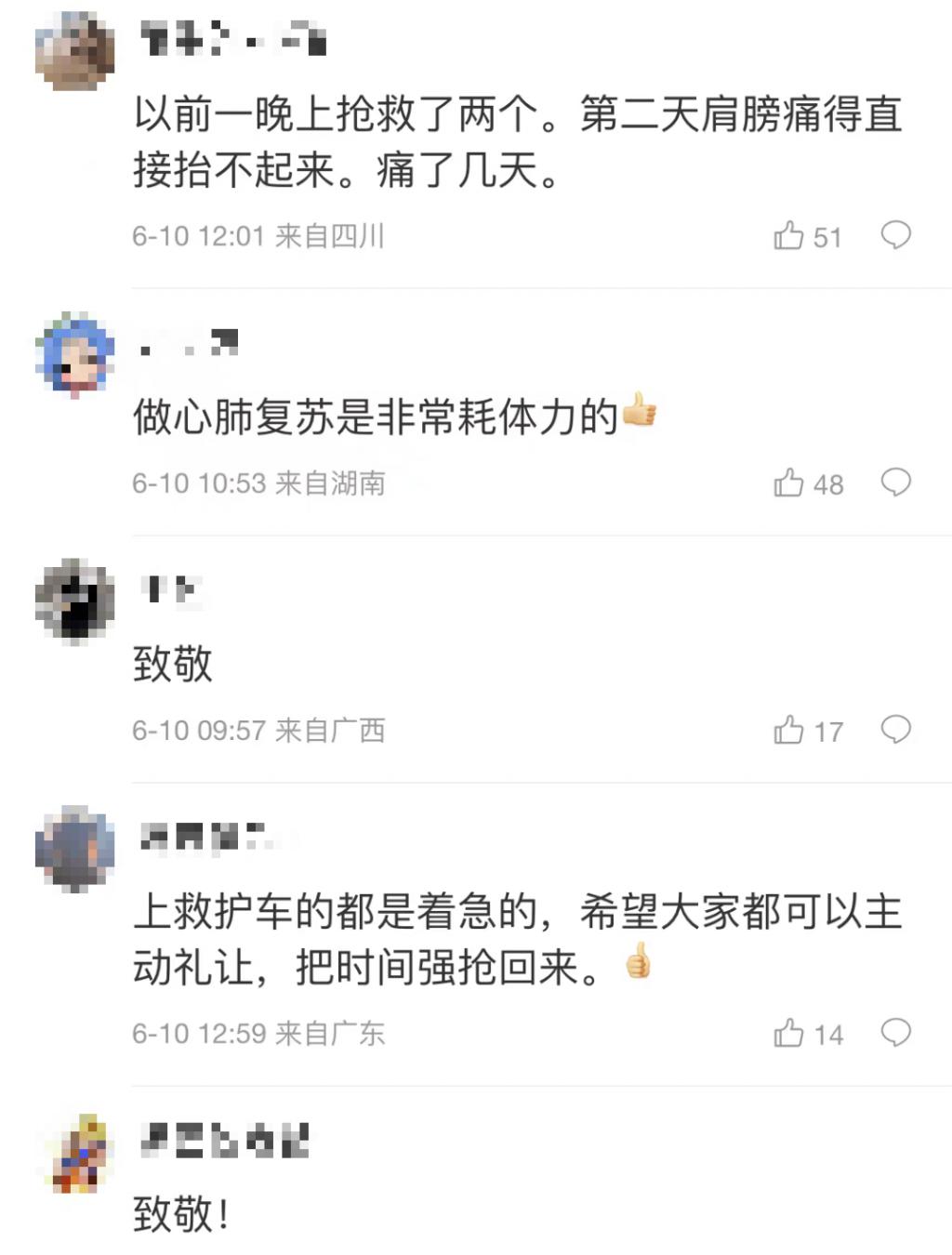Like the comment about 心肺复苏 from 湖南
Screen dimensions: 952x1255
tap(789, 482)
